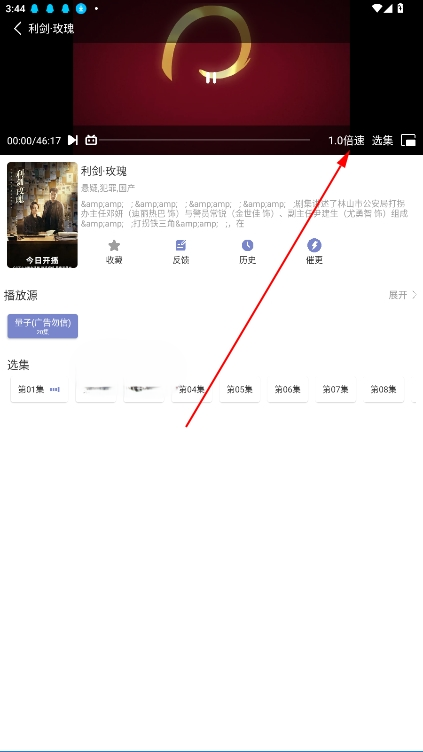Play episode 第07集
423x752 pixels.
click(x=336, y=389)
